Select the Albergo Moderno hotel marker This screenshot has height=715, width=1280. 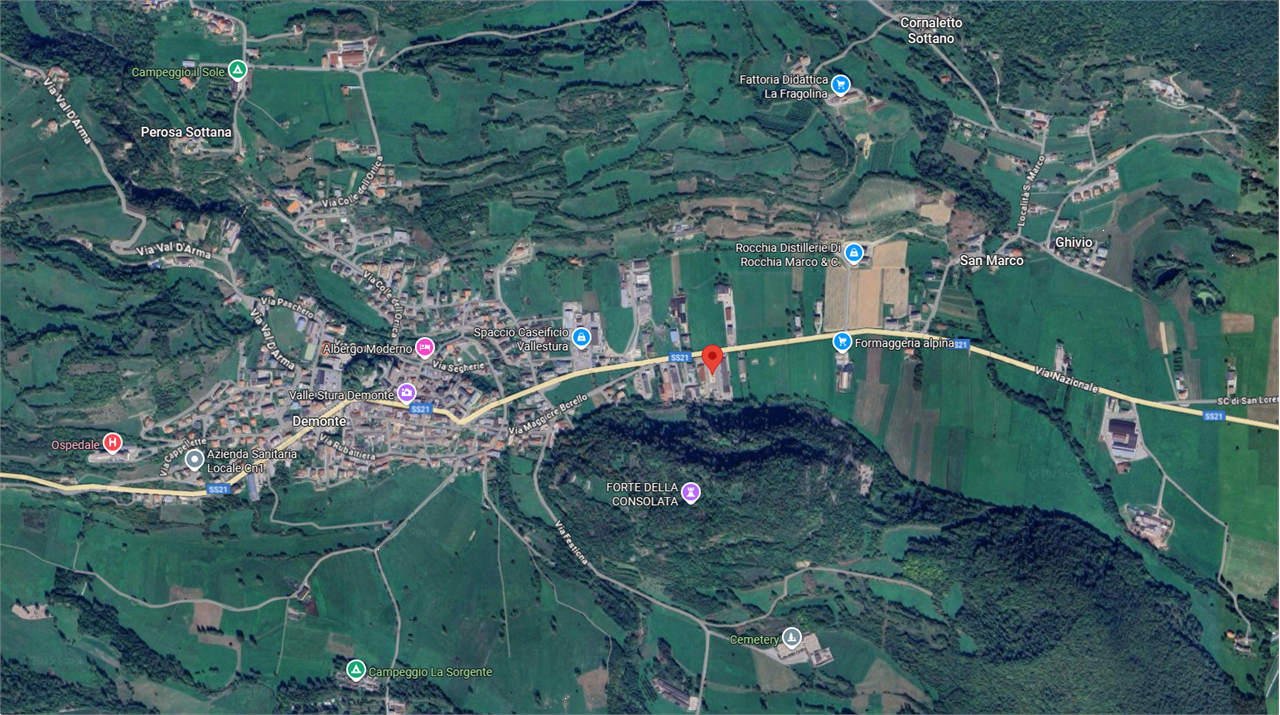pyautogui.click(x=424, y=347)
